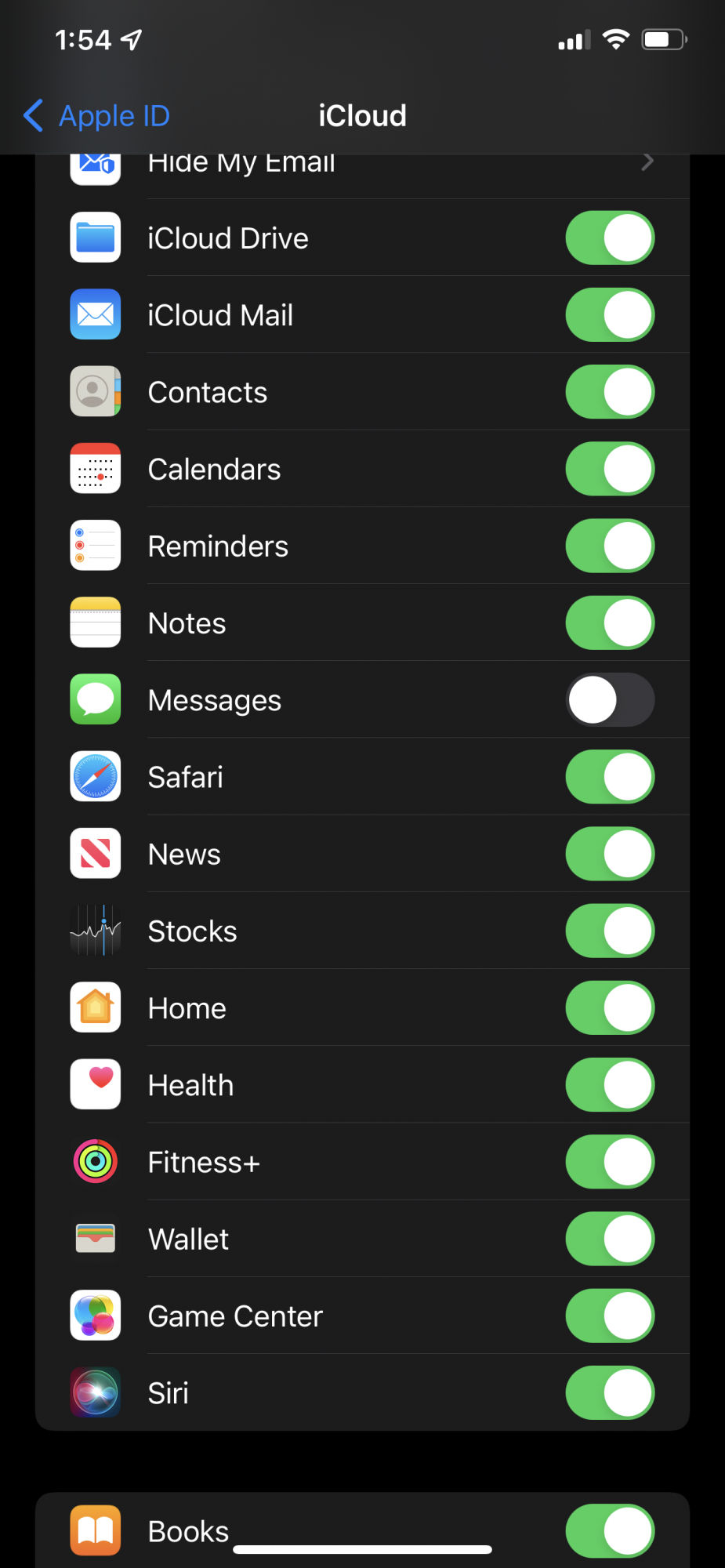Disable Home iCloud toggle
This screenshot has height=1568, width=725.
[610, 1008]
